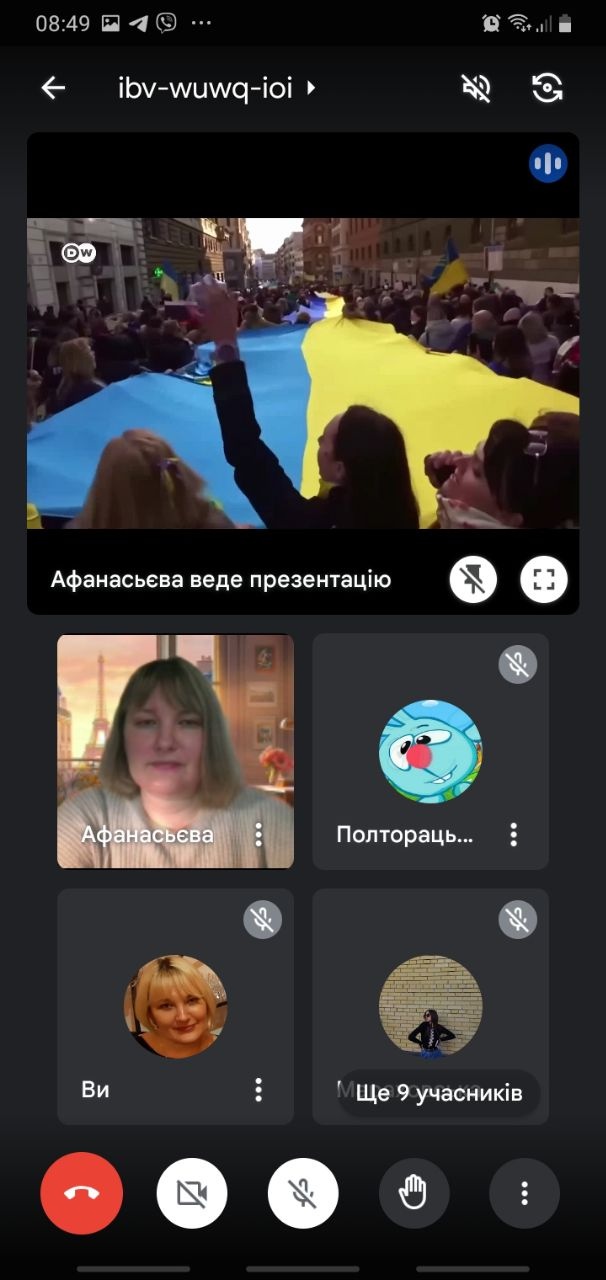Toggle the speaker audio output
Screen dimensions: 606x1280
point(476,88)
